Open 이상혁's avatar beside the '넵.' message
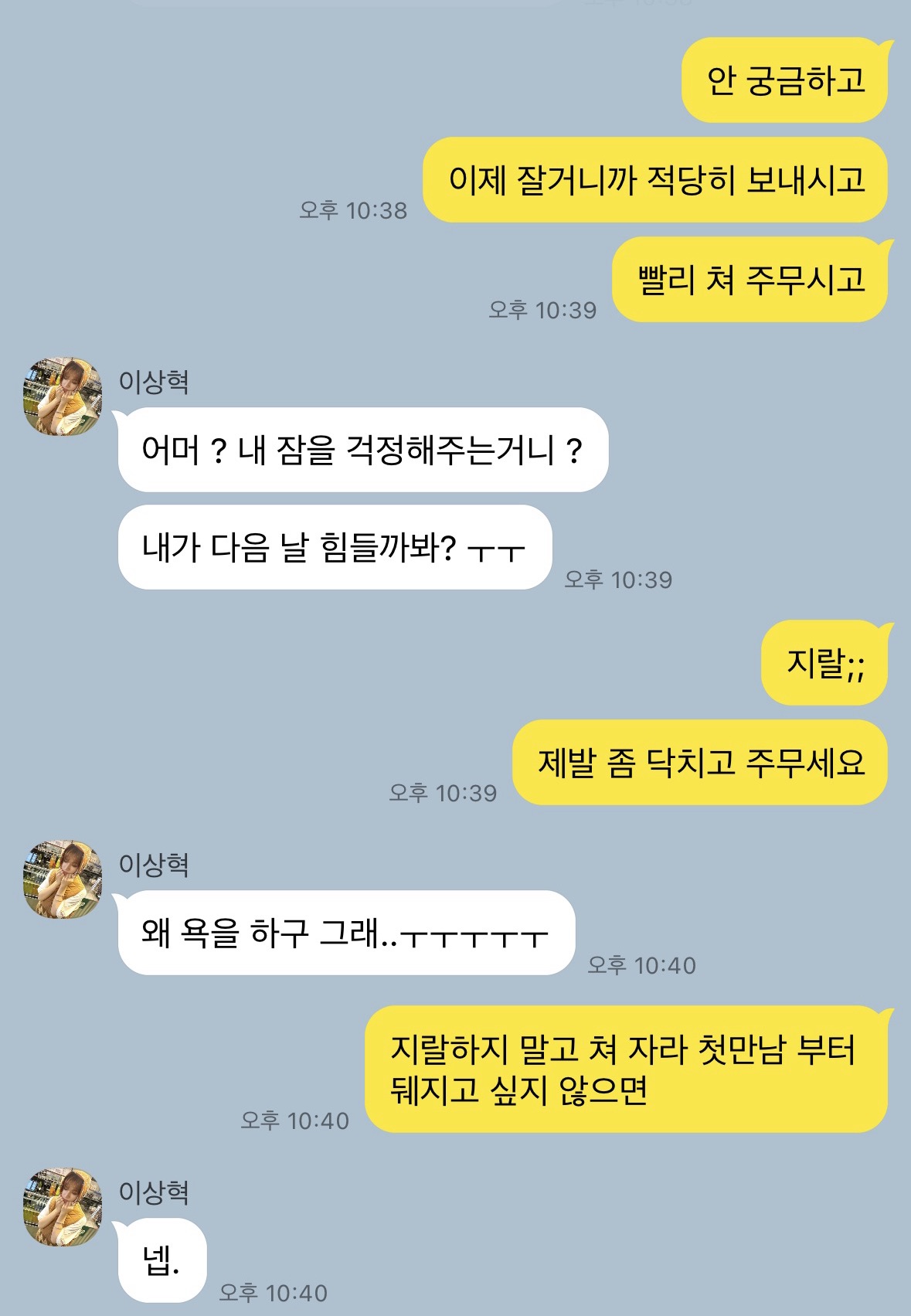 63,1206
